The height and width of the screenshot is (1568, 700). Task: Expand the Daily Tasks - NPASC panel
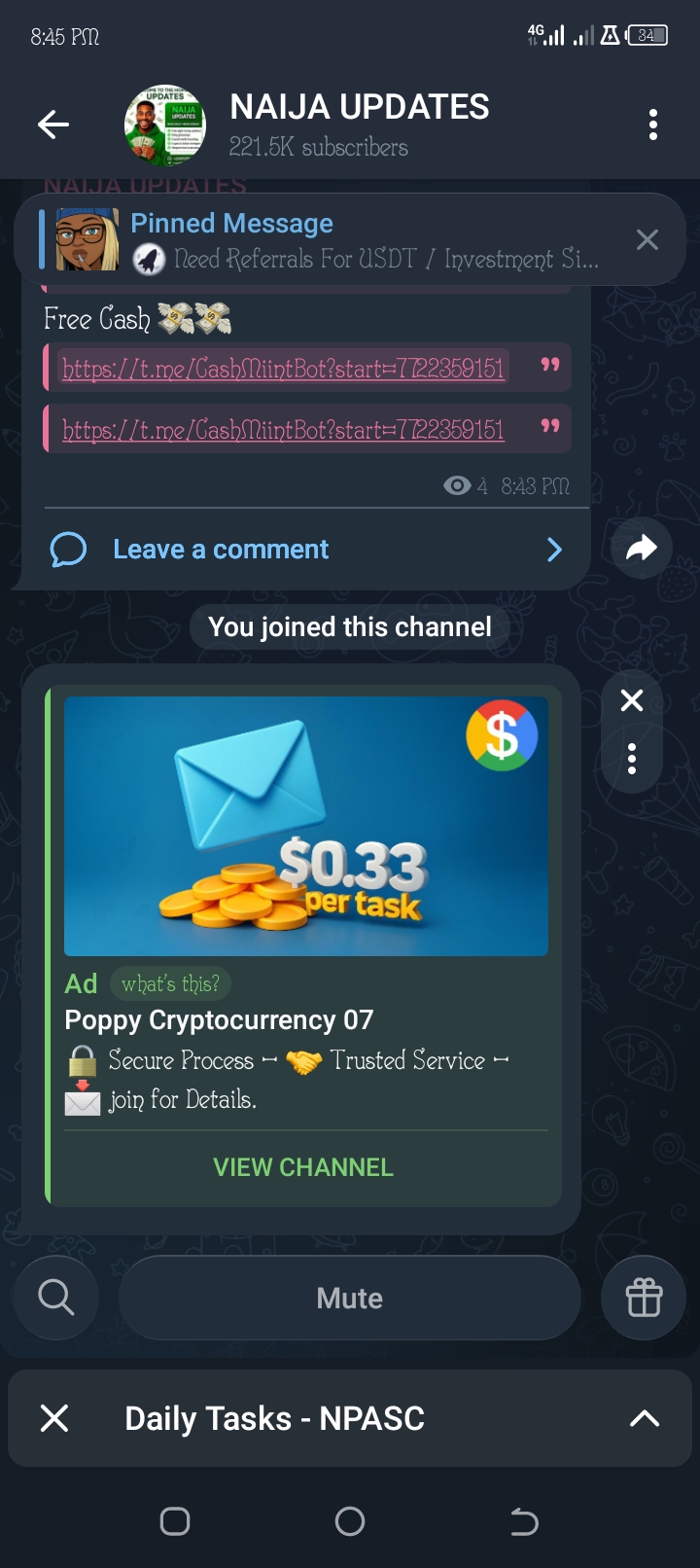coord(644,1418)
